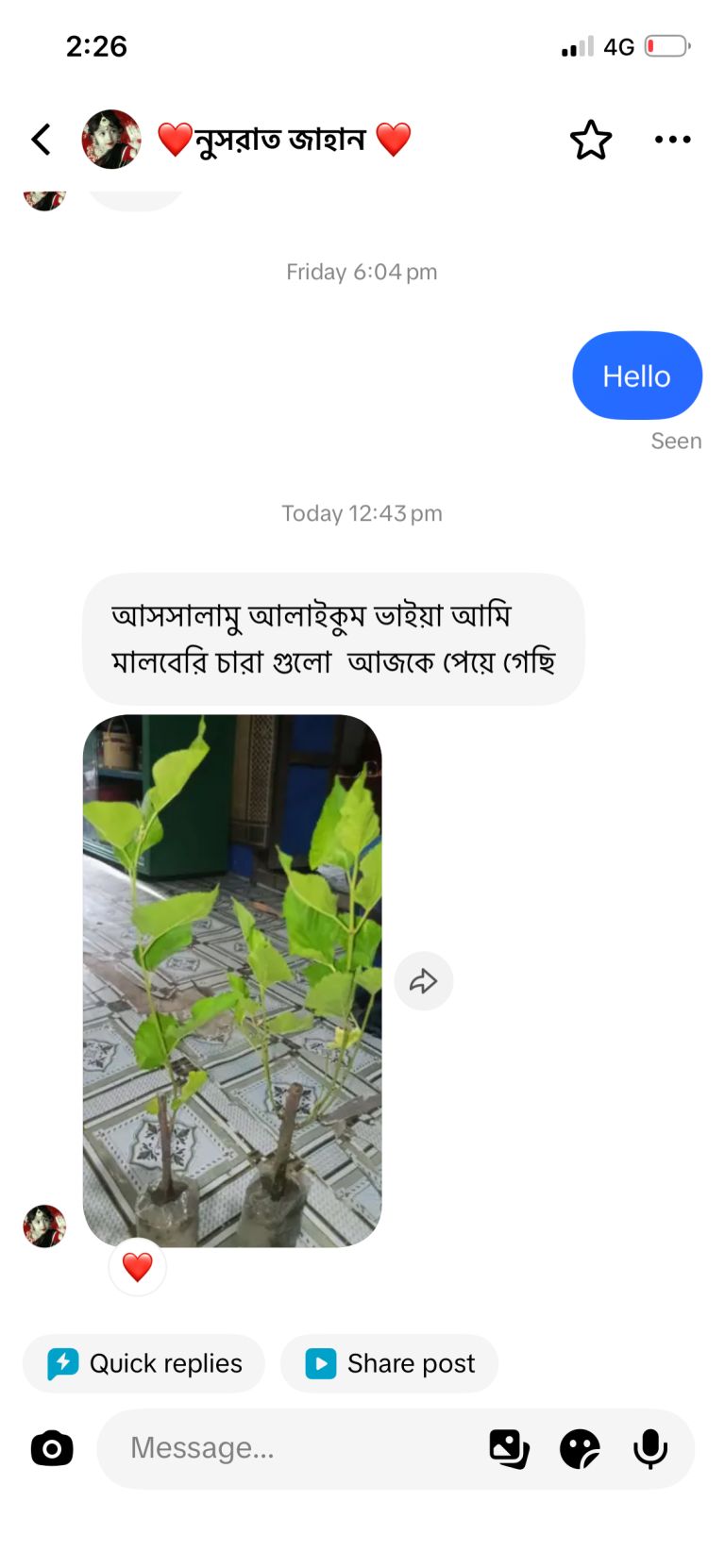
Task: Tap the heart reaction under the photo
Action: pos(138,1267)
